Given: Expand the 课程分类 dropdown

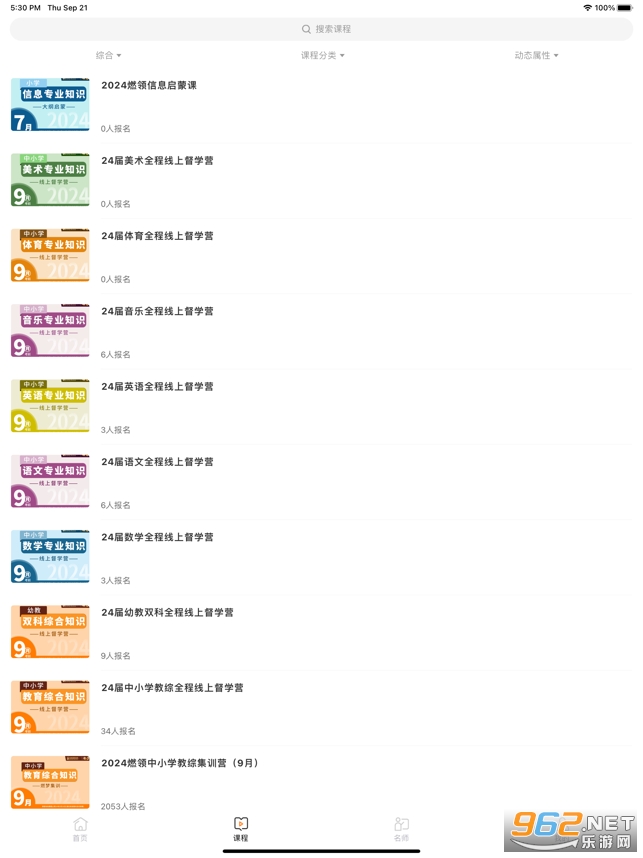Looking at the screenshot, I should (x=322, y=56).
